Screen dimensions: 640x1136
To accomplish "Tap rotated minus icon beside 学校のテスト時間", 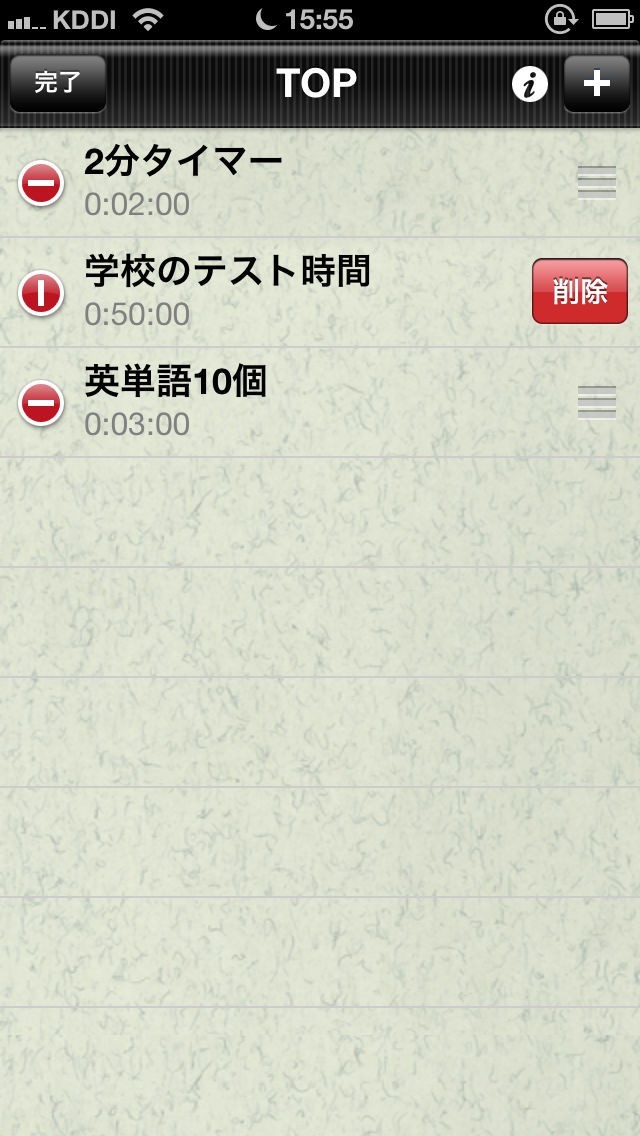I will [x=41, y=293].
